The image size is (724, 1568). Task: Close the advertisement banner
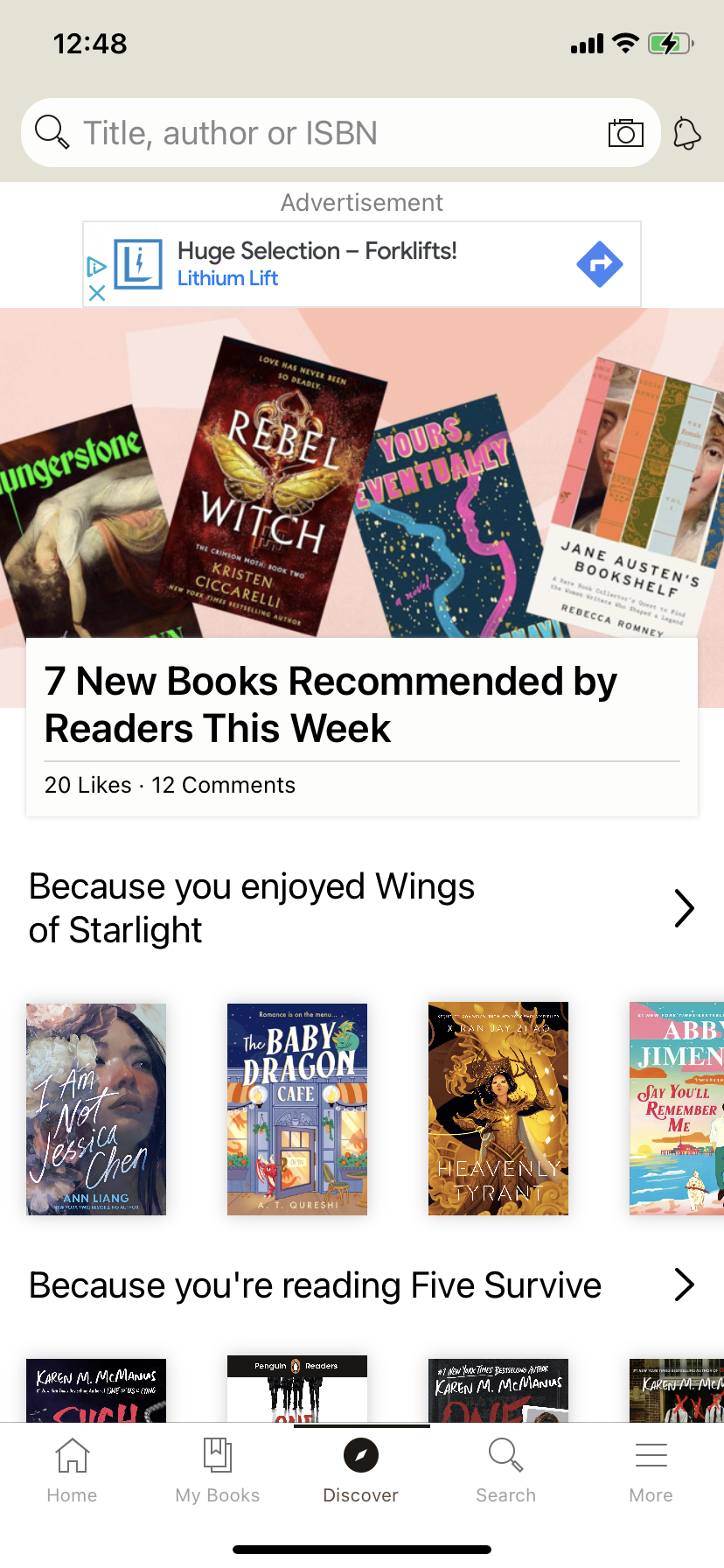coord(97,293)
